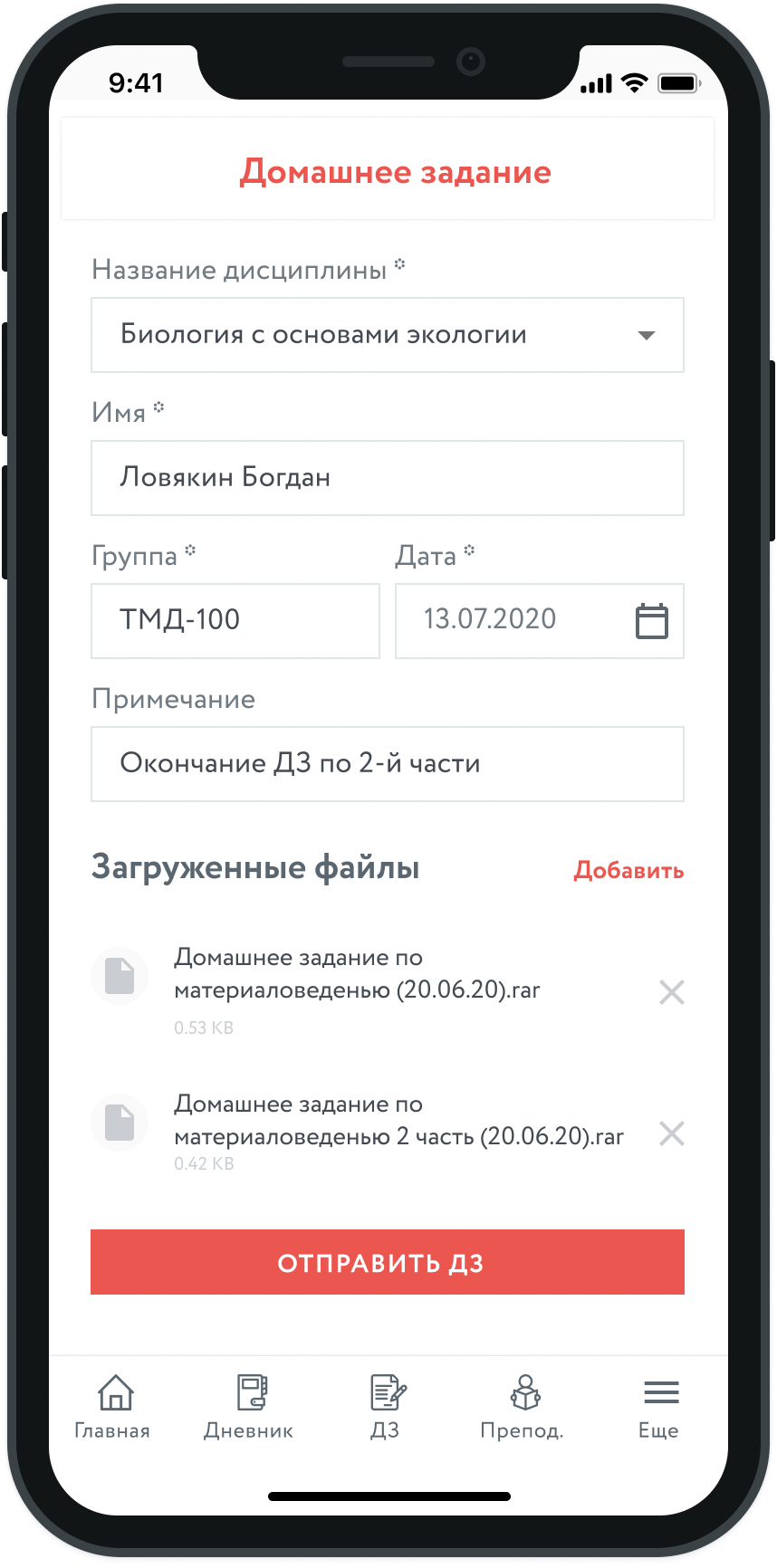This screenshot has width=777, height=1568.
Task: Remove the 2 часть file (0.42 KB)
Action: click(x=671, y=1133)
